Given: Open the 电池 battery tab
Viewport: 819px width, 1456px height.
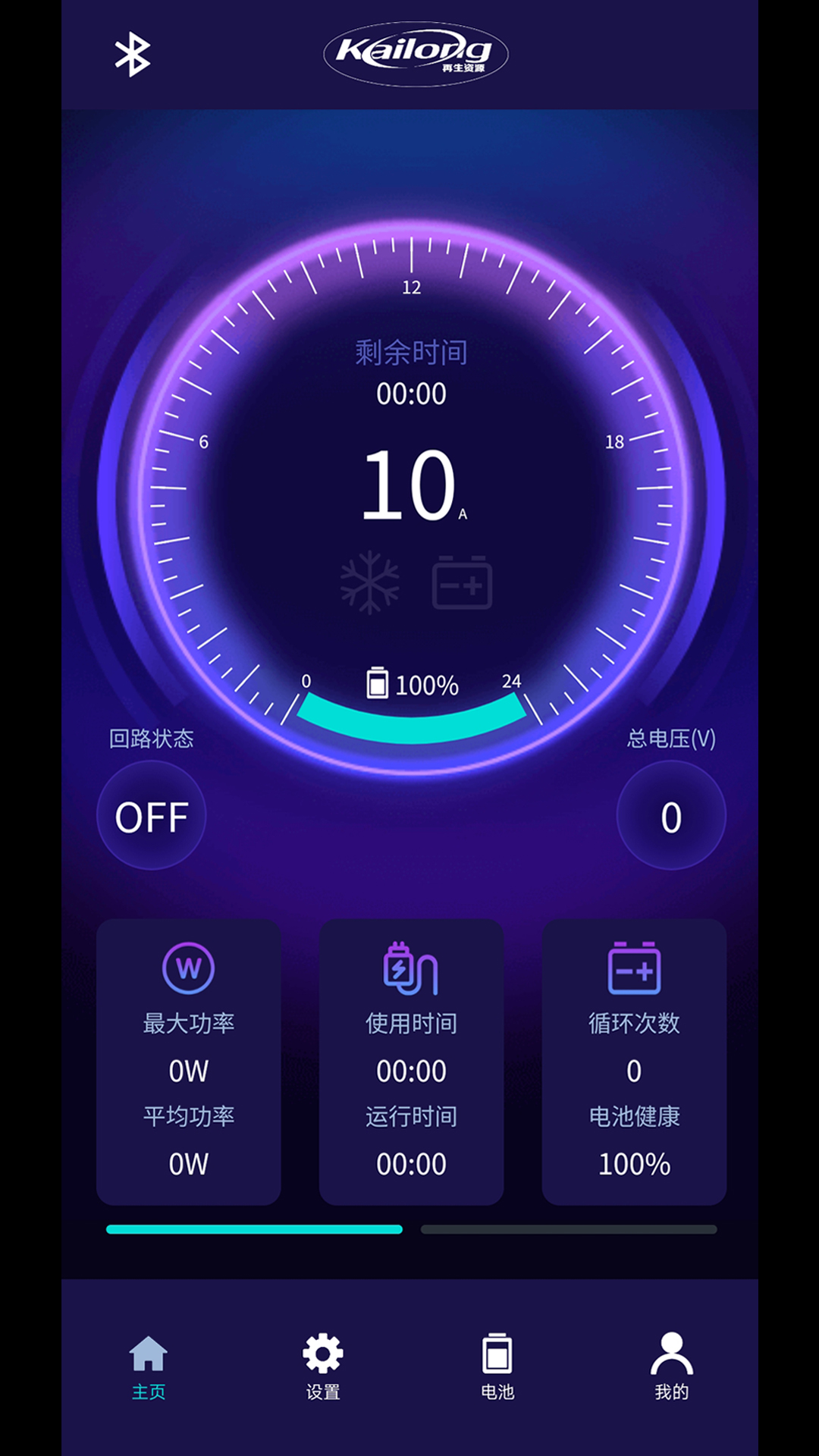Looking at the screenshot, I should tap(497, 1367).
